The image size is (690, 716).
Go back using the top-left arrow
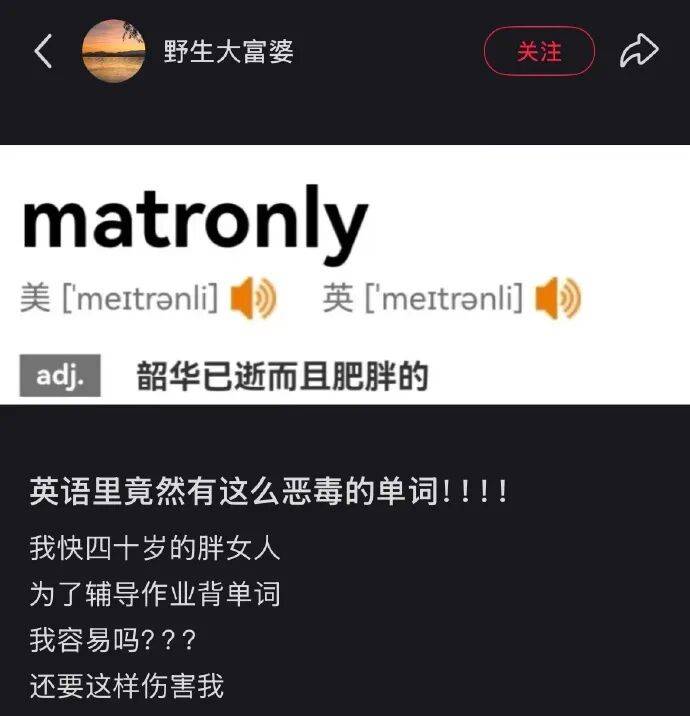[x=42, y=51]
